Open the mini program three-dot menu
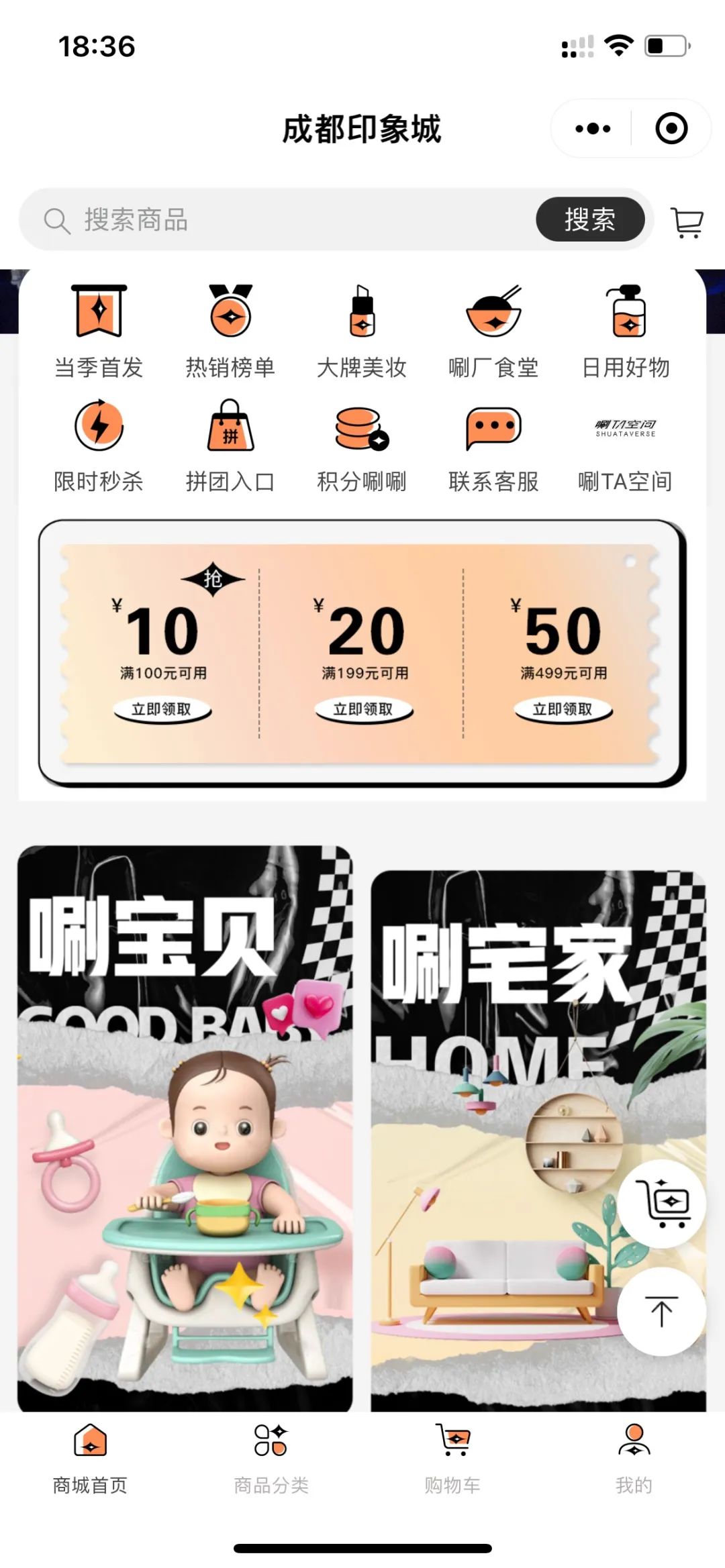This screenshot has width=725, height=1568. point(593,128)
